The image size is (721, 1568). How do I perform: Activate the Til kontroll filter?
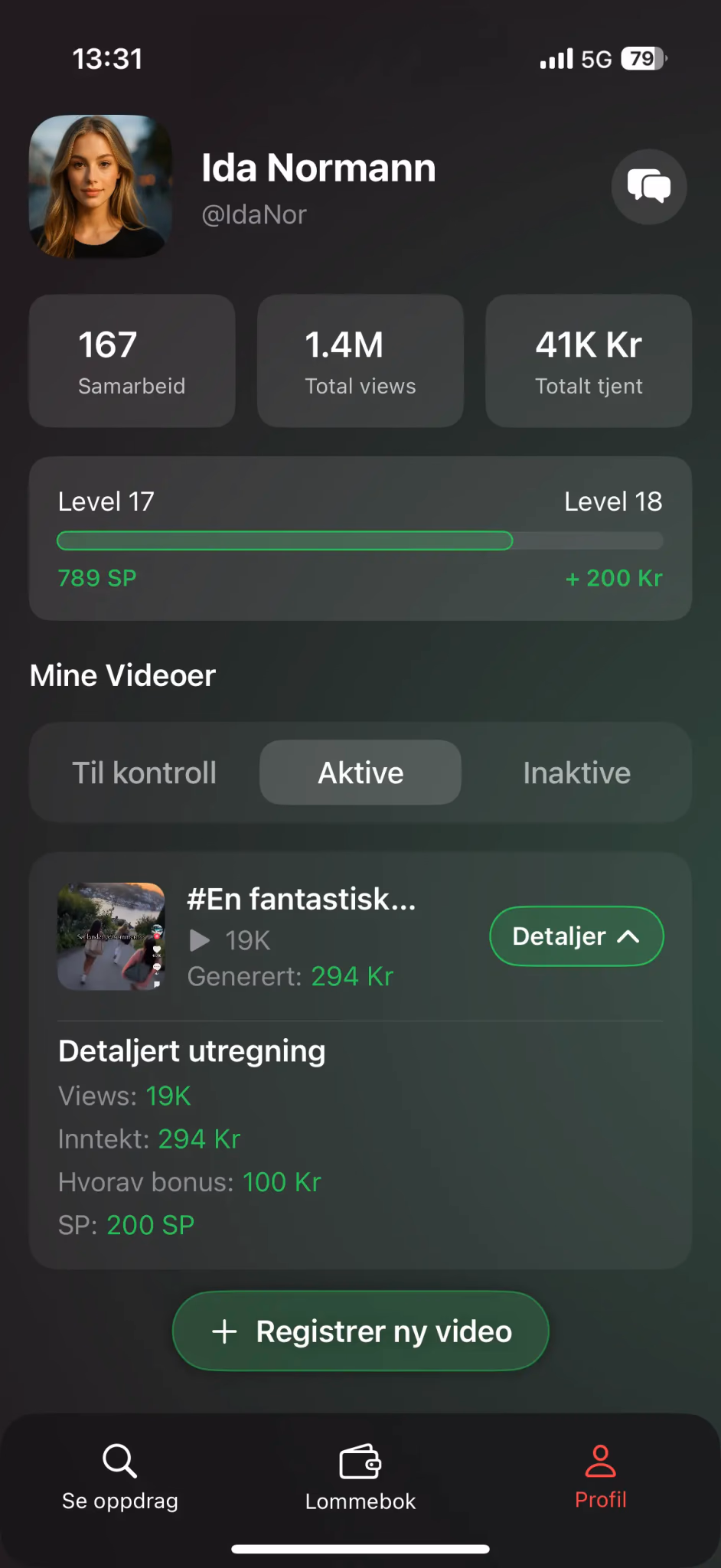tap(145, 773)
